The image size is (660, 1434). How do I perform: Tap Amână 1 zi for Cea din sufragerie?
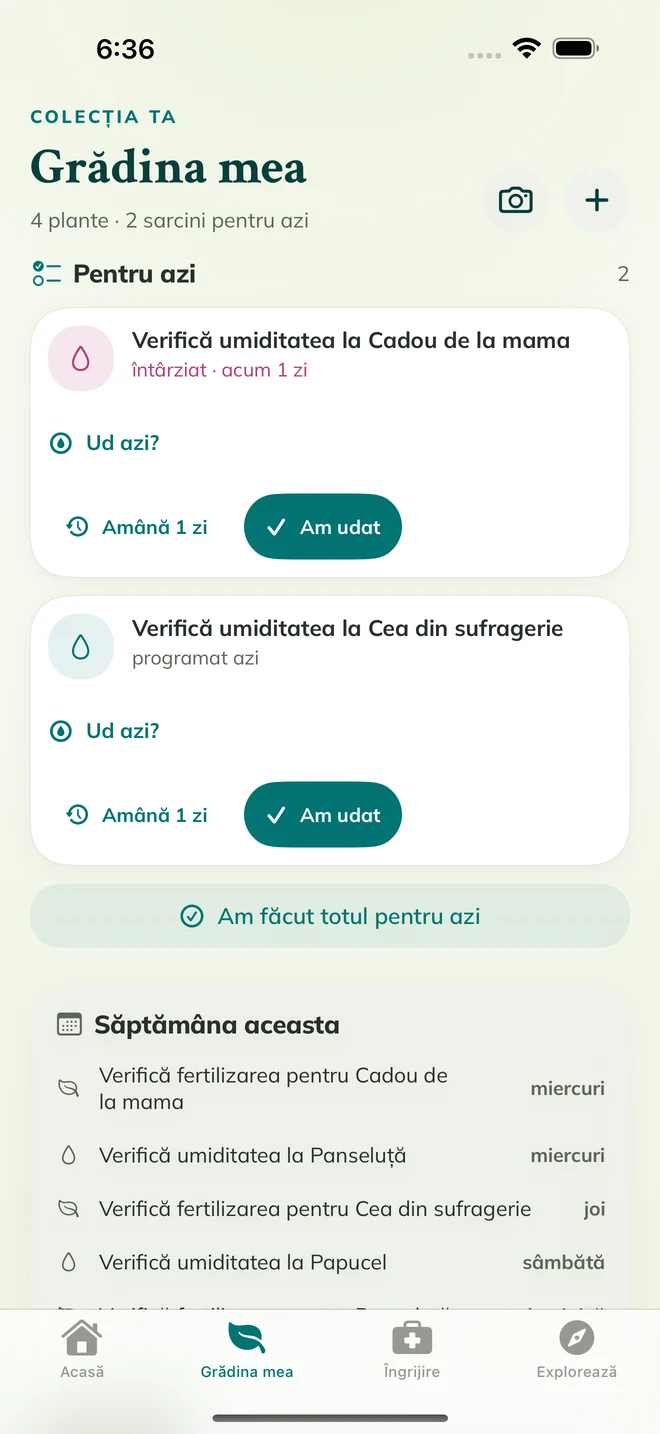pos(137,815)
